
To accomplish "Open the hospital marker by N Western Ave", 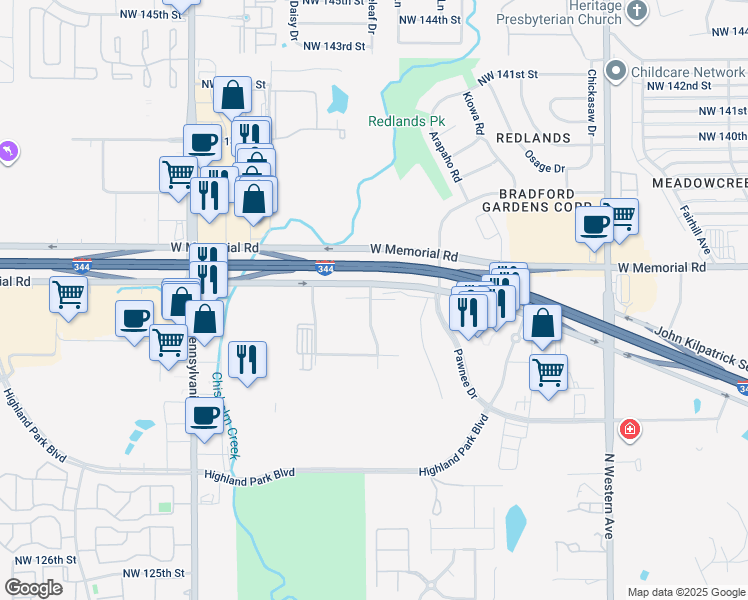I will pos(630,430).
